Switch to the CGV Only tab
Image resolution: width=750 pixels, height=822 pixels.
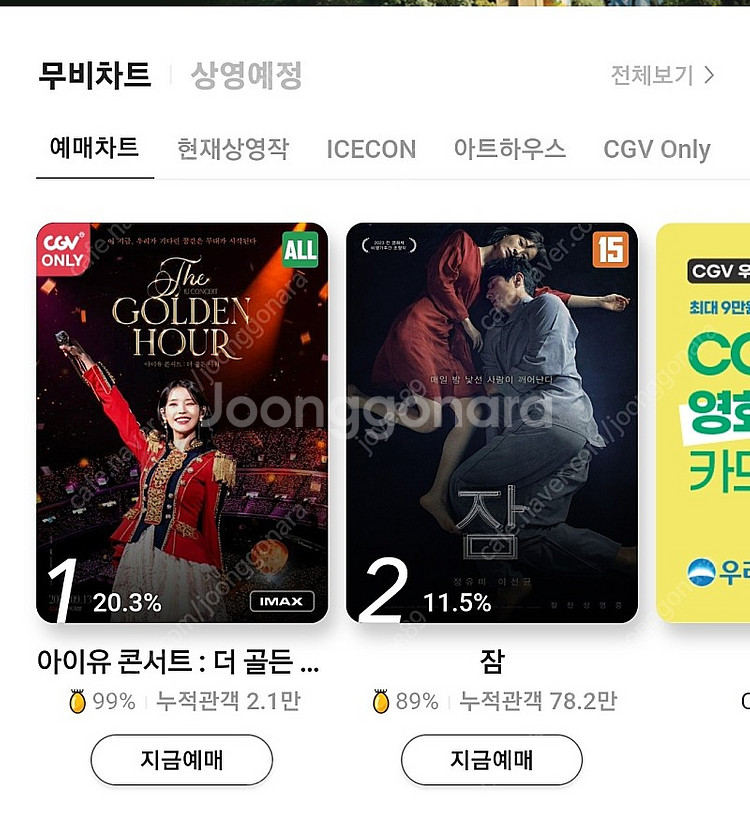click(x=657, y=148)
